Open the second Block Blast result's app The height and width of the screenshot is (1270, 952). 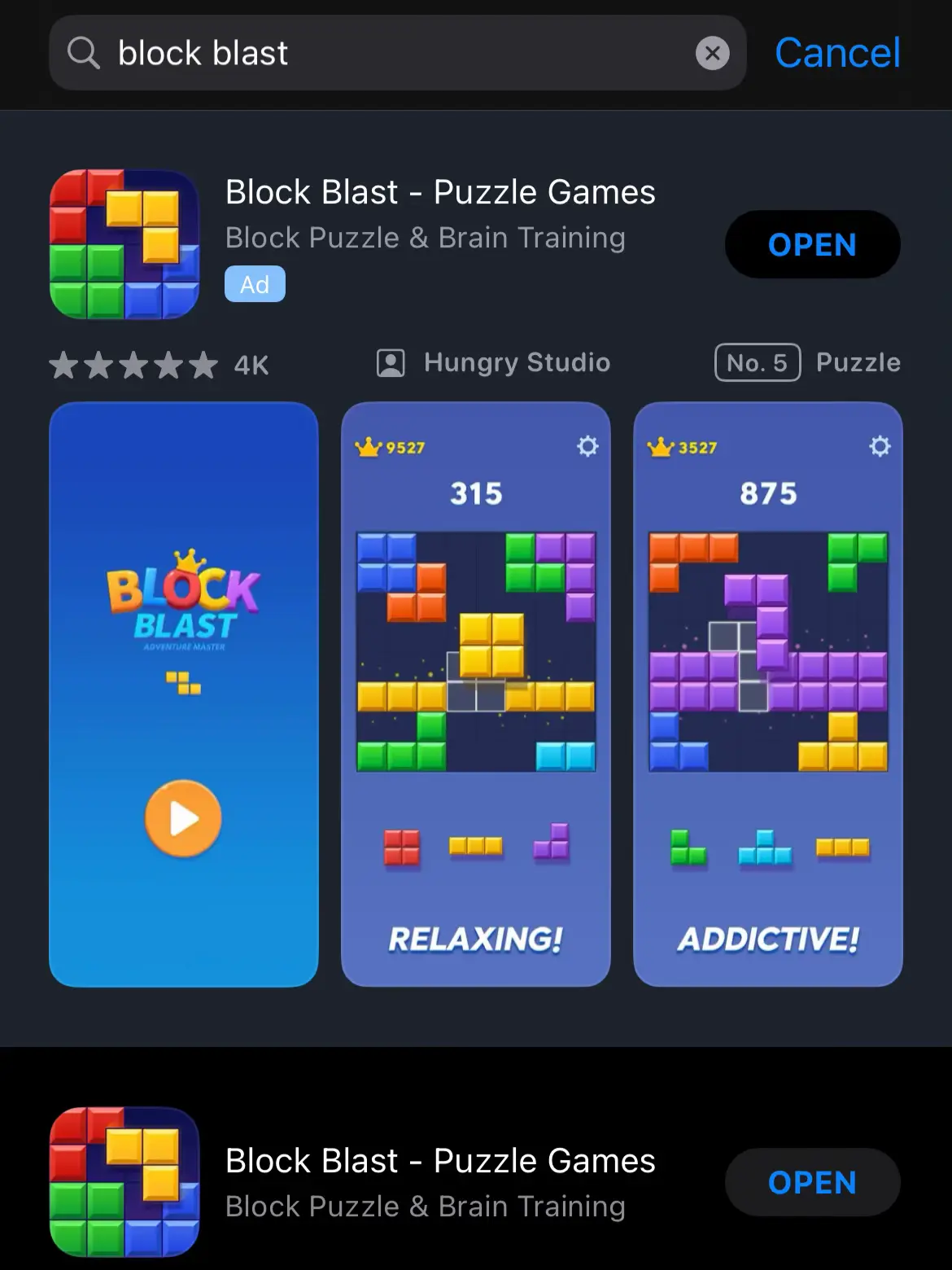pos(811,1182)
